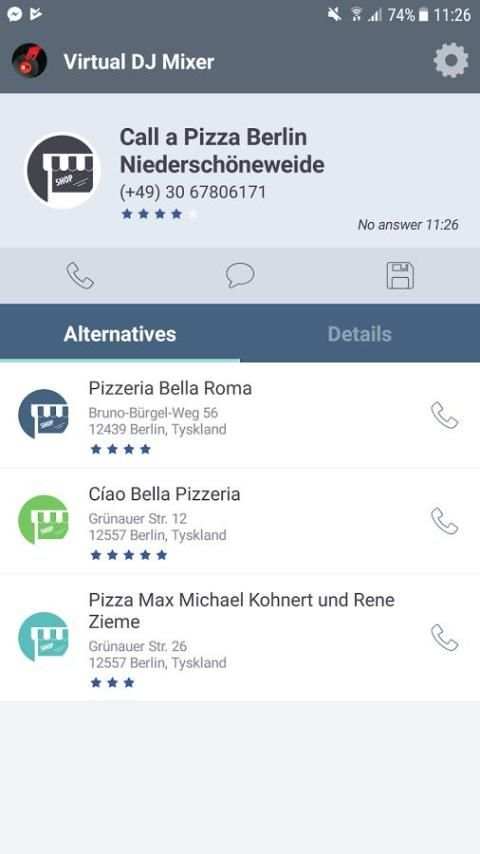Phone Pizza Max Michael Kohnert und Rene Zieme
The width and height of the screenshot is (480, 854).
click(x=444, y=638)
